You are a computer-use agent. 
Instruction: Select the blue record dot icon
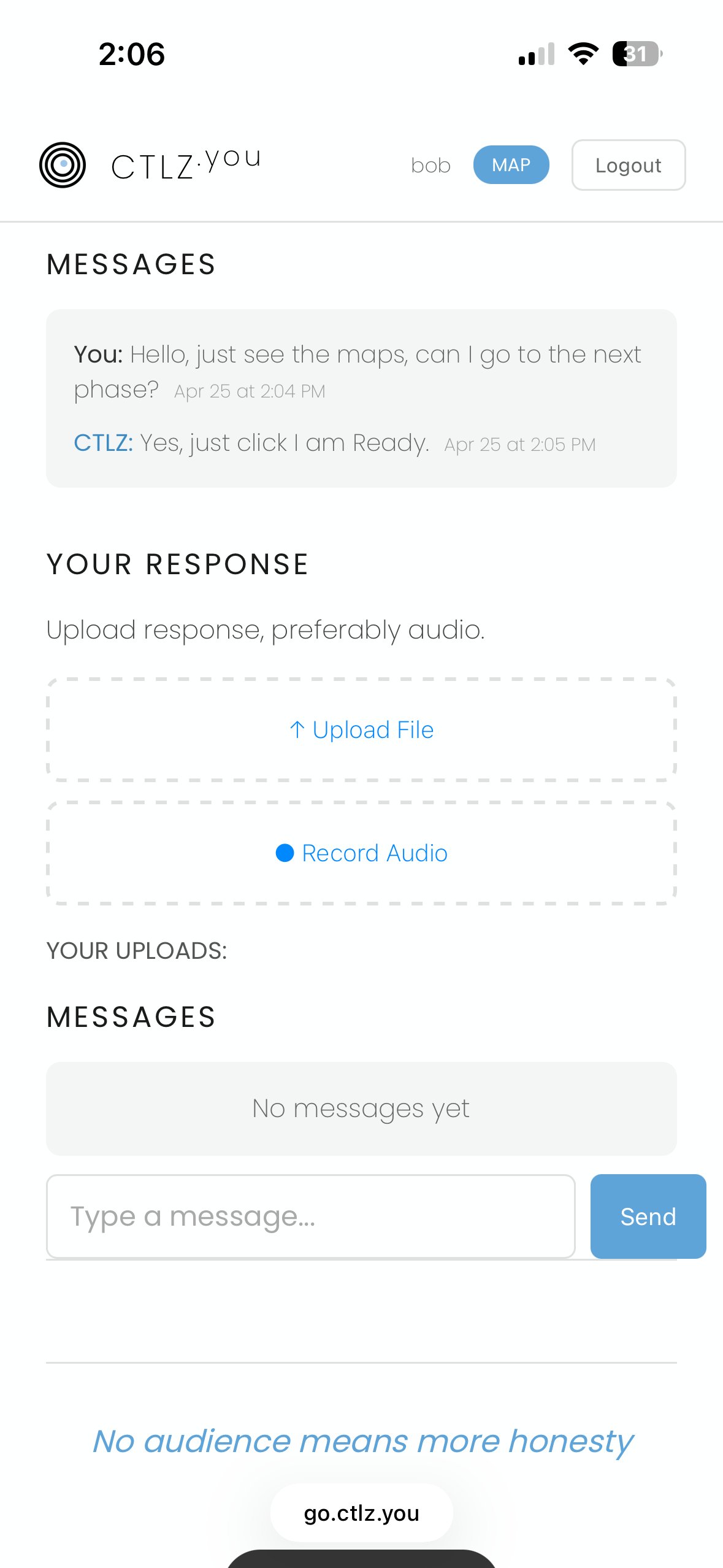286,853
